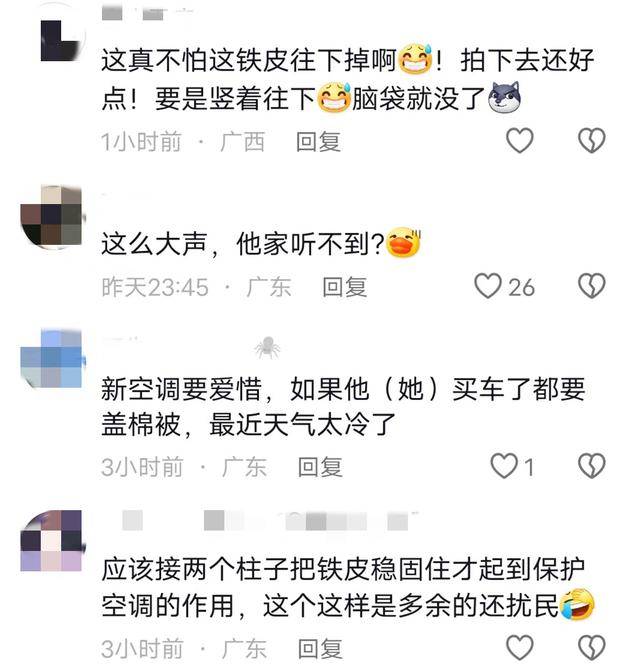Like the comment about 新空调要爱惜
Viewport: 640px width, 671px height.
(x=504, y=466)
